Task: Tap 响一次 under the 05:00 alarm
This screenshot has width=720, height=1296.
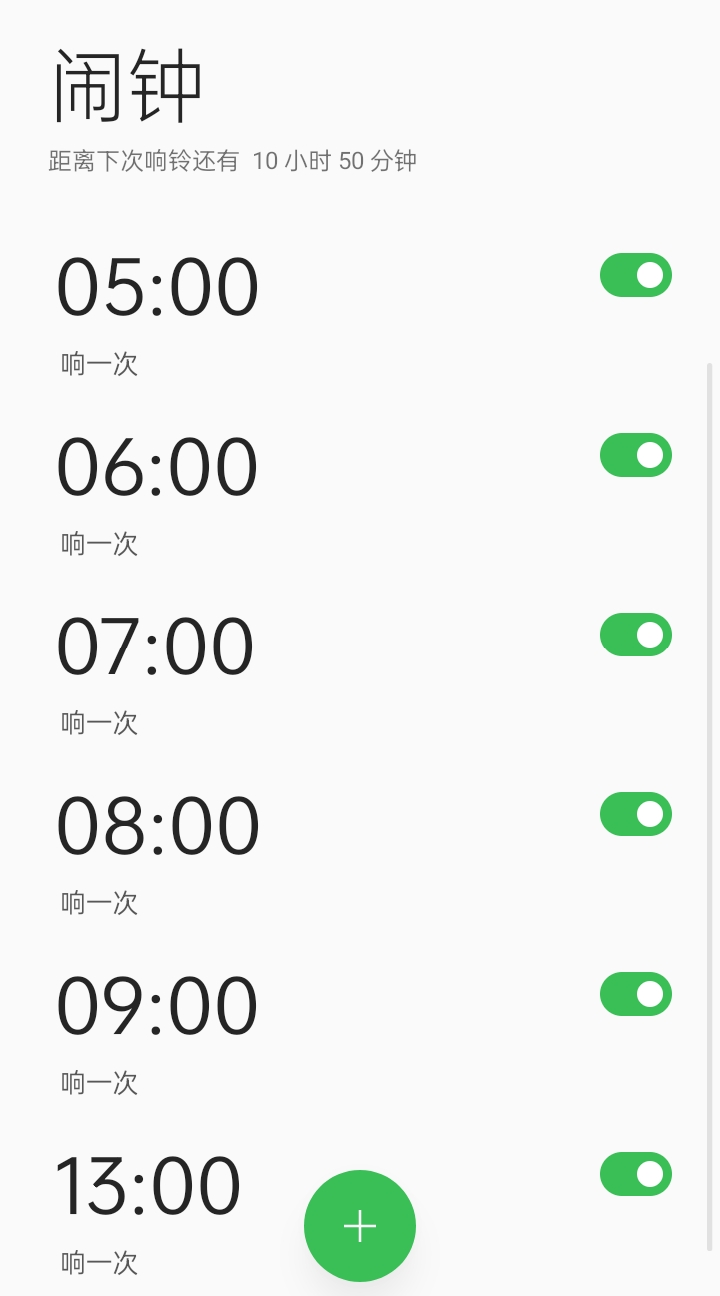Action: click(100, 364)
